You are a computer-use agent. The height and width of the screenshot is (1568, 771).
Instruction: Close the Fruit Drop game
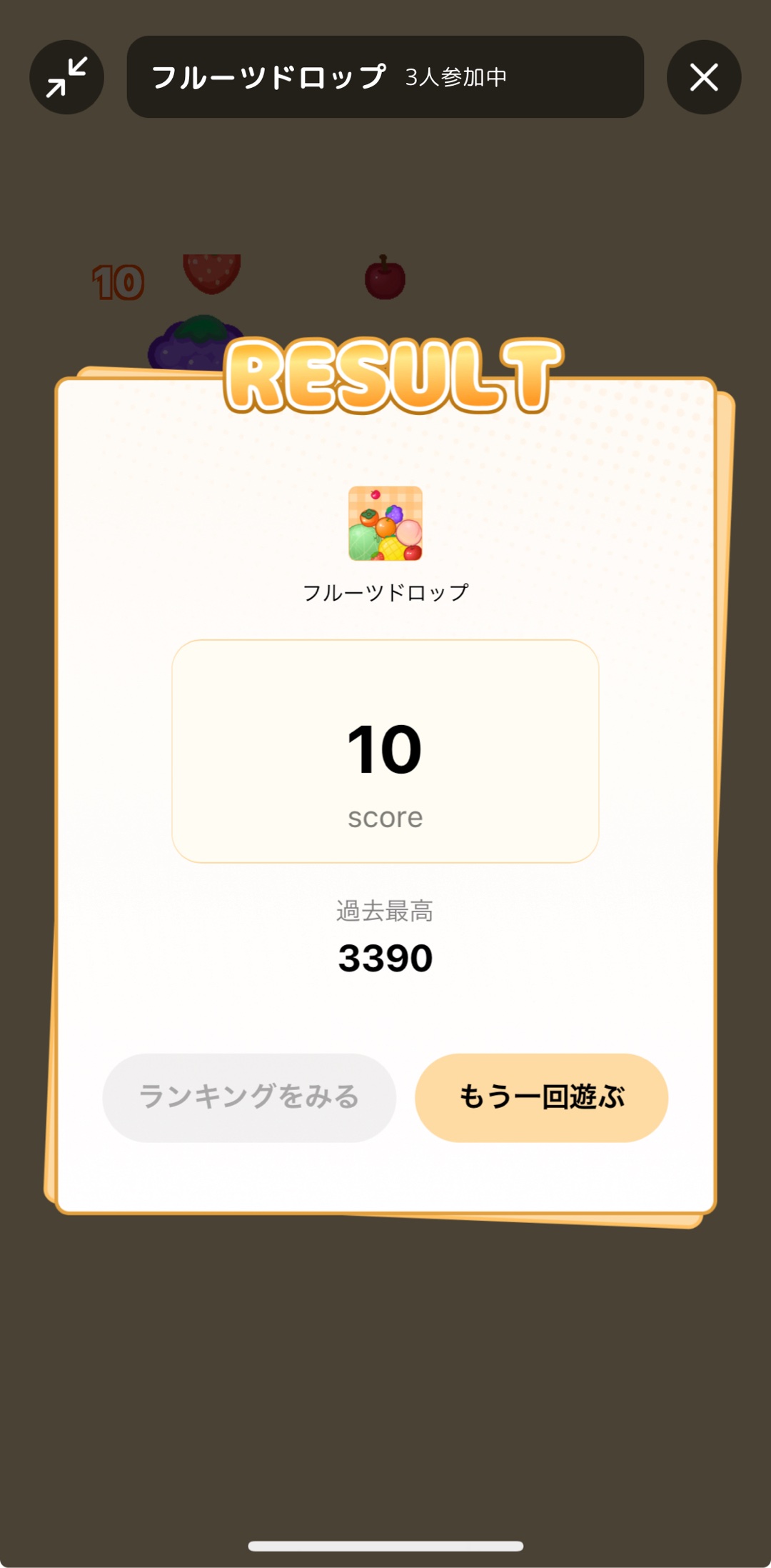pos(703,77)
